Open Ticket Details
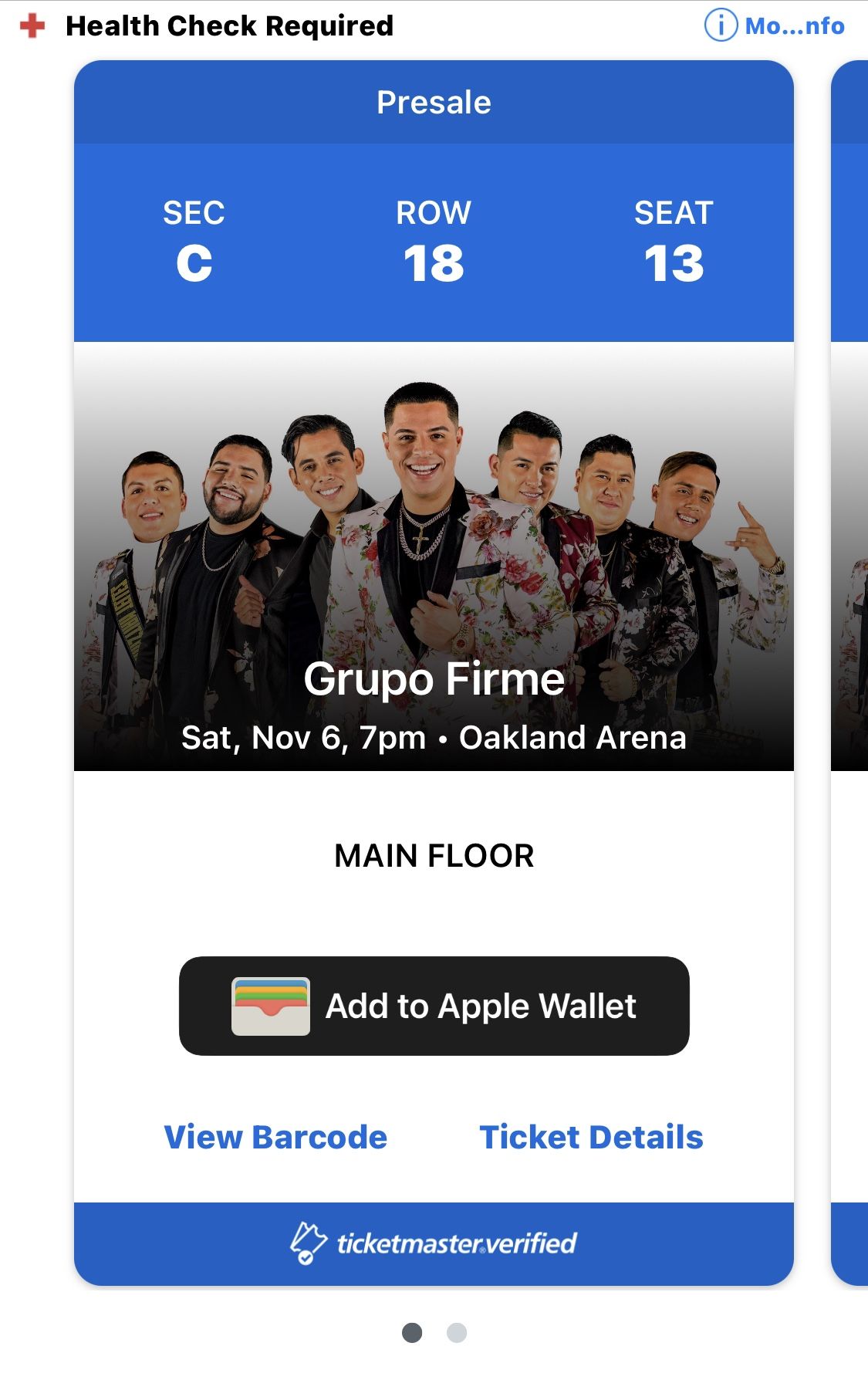 pos(591,1137)
